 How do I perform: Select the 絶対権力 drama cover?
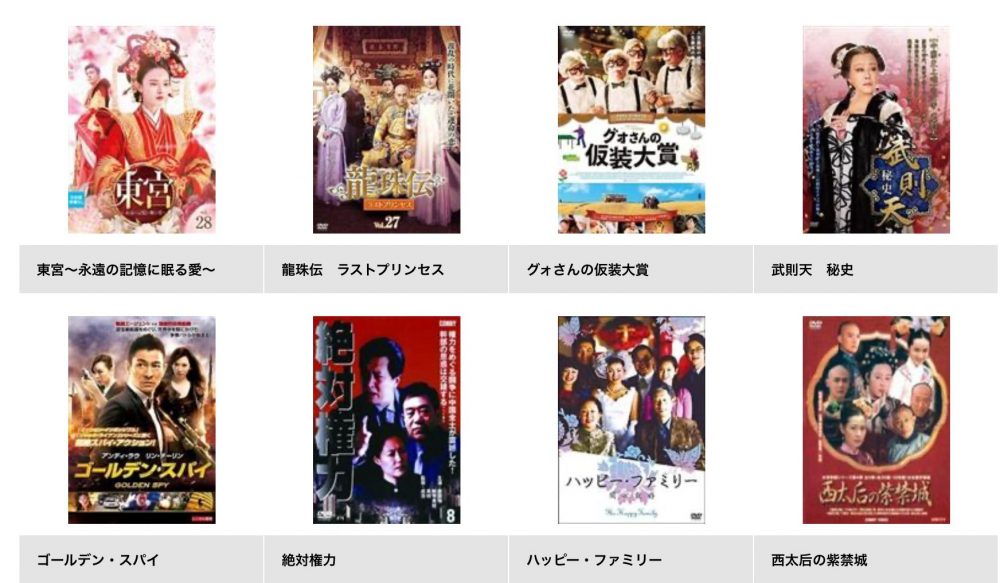pos(386,420)
